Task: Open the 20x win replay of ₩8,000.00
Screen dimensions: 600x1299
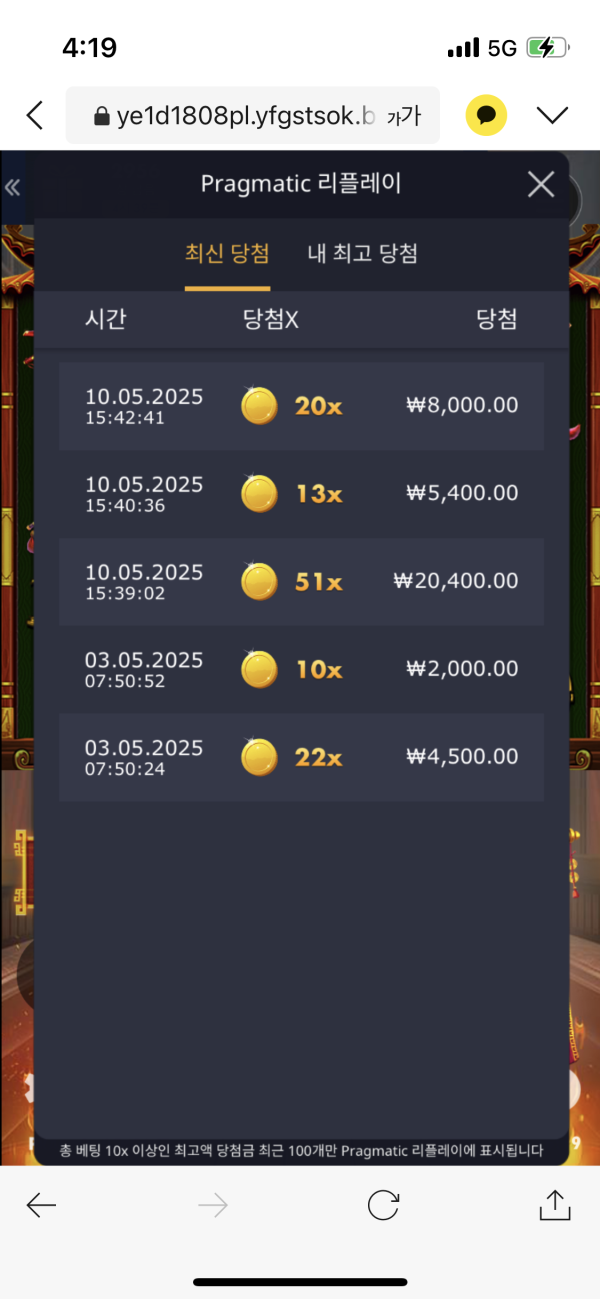Action: pos(301,406)
